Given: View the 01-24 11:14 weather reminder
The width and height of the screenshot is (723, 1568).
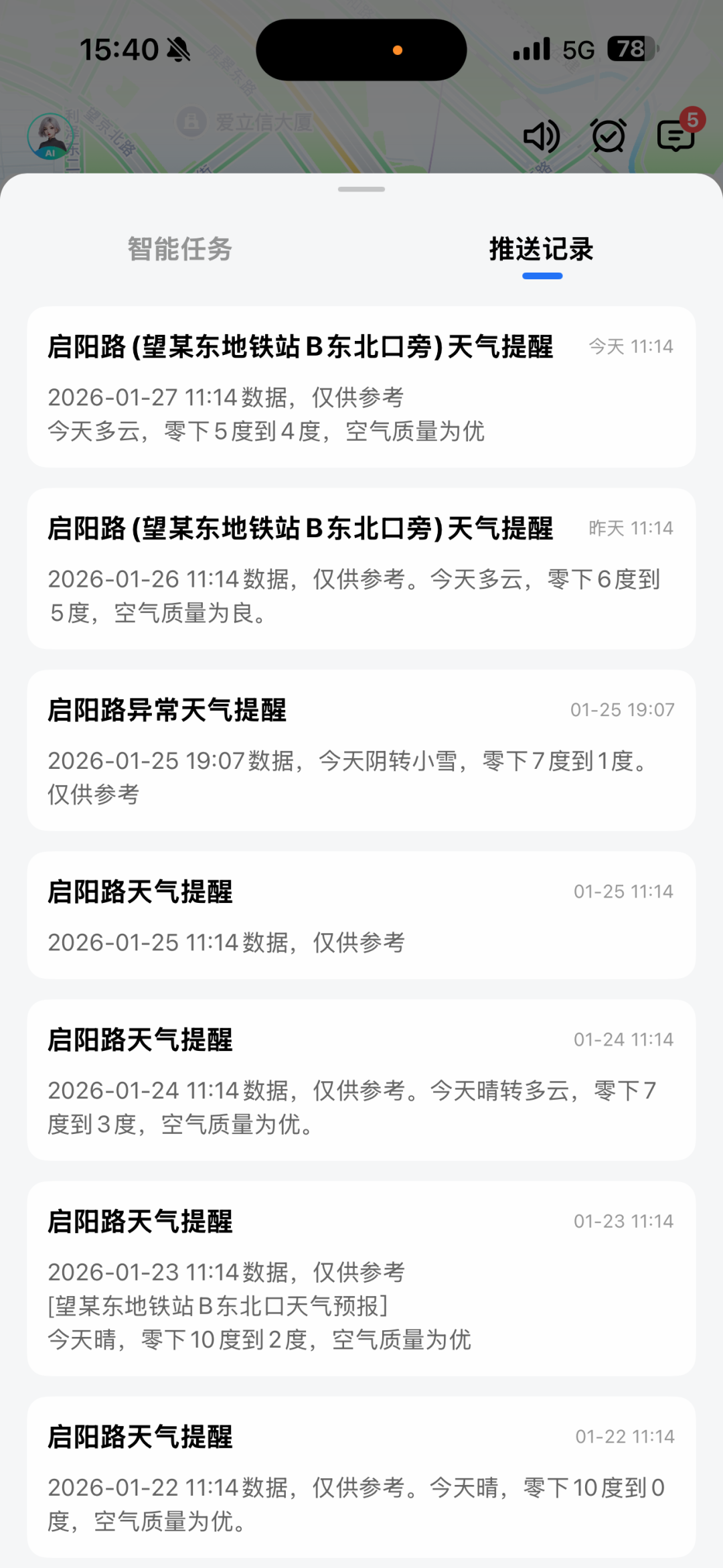Looking at the screenshot, I should click(361, 1080).
